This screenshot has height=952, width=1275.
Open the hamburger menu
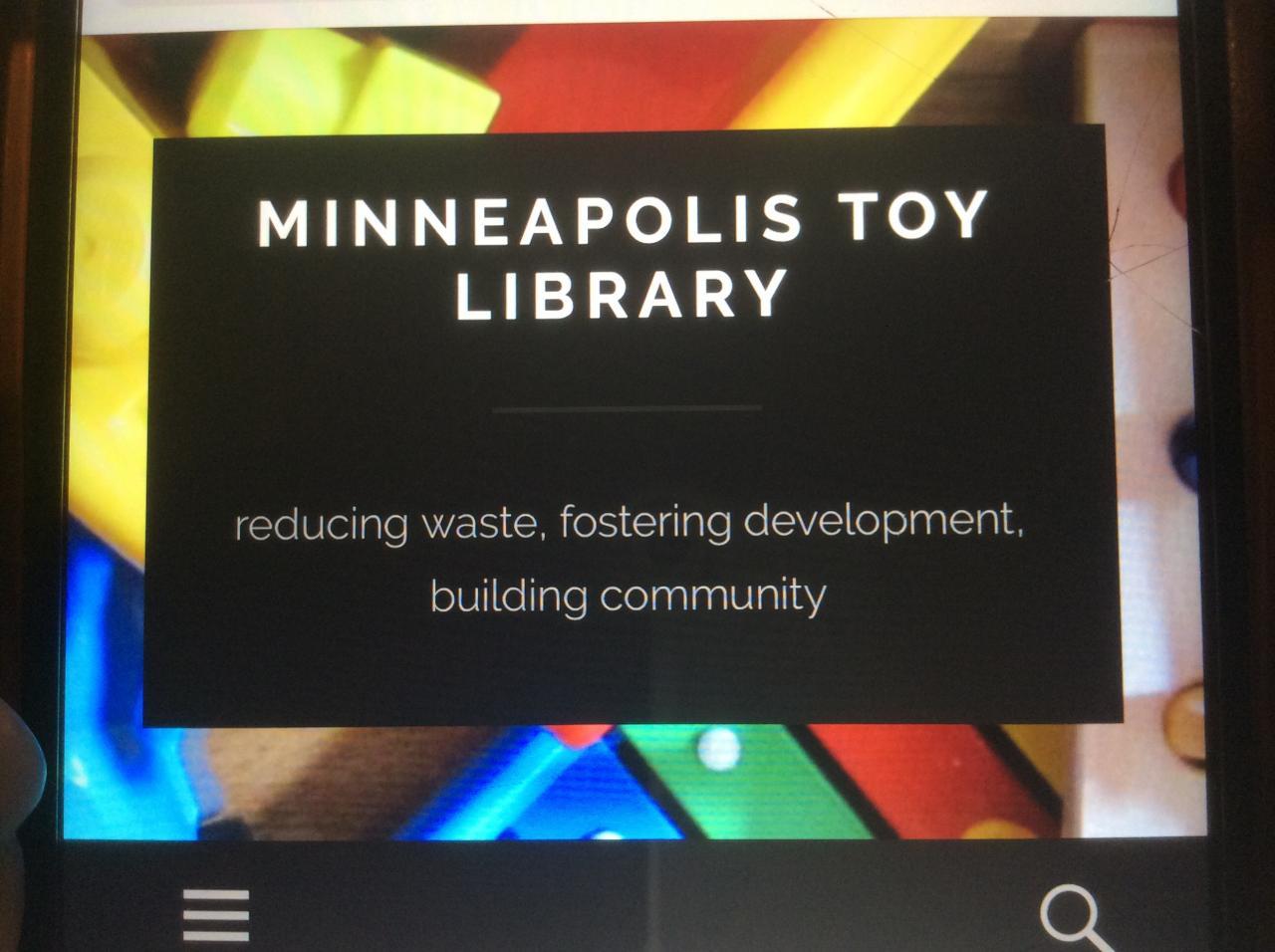coord(216,914)
